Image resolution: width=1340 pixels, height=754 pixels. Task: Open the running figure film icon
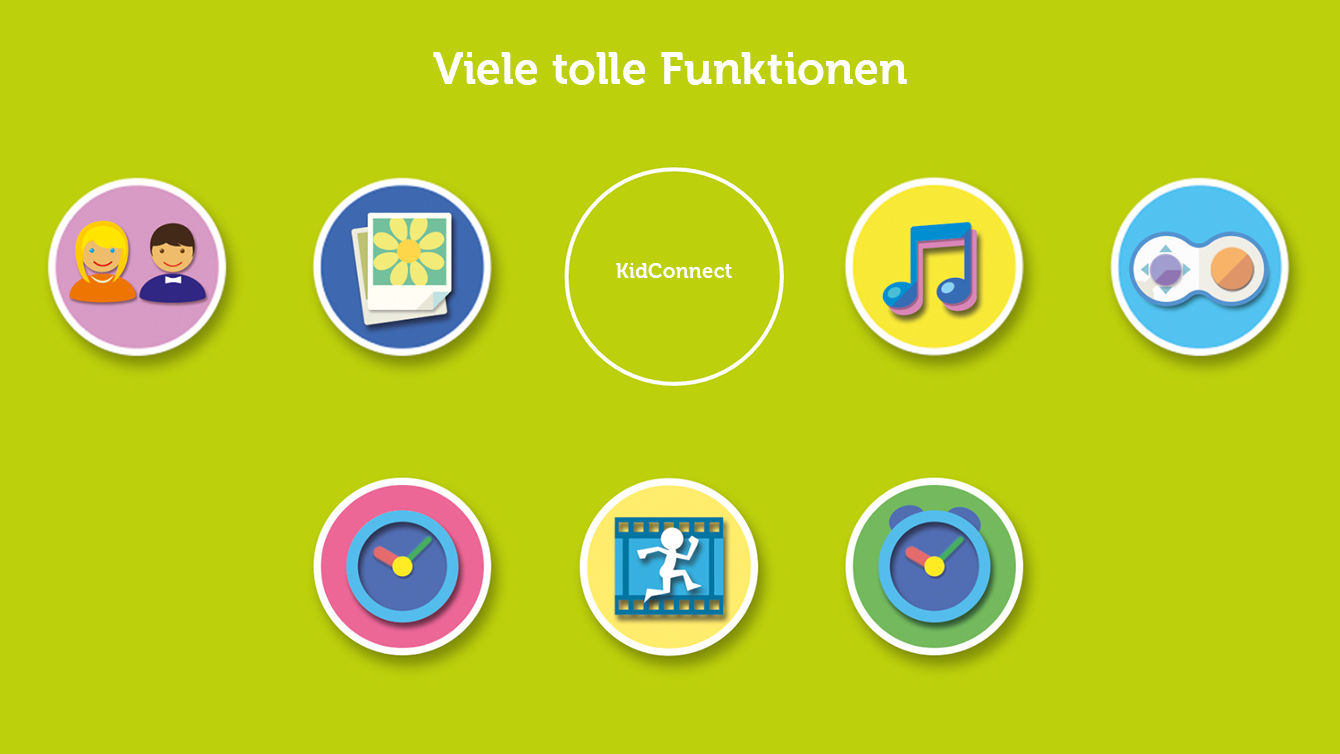coord(668,566)
